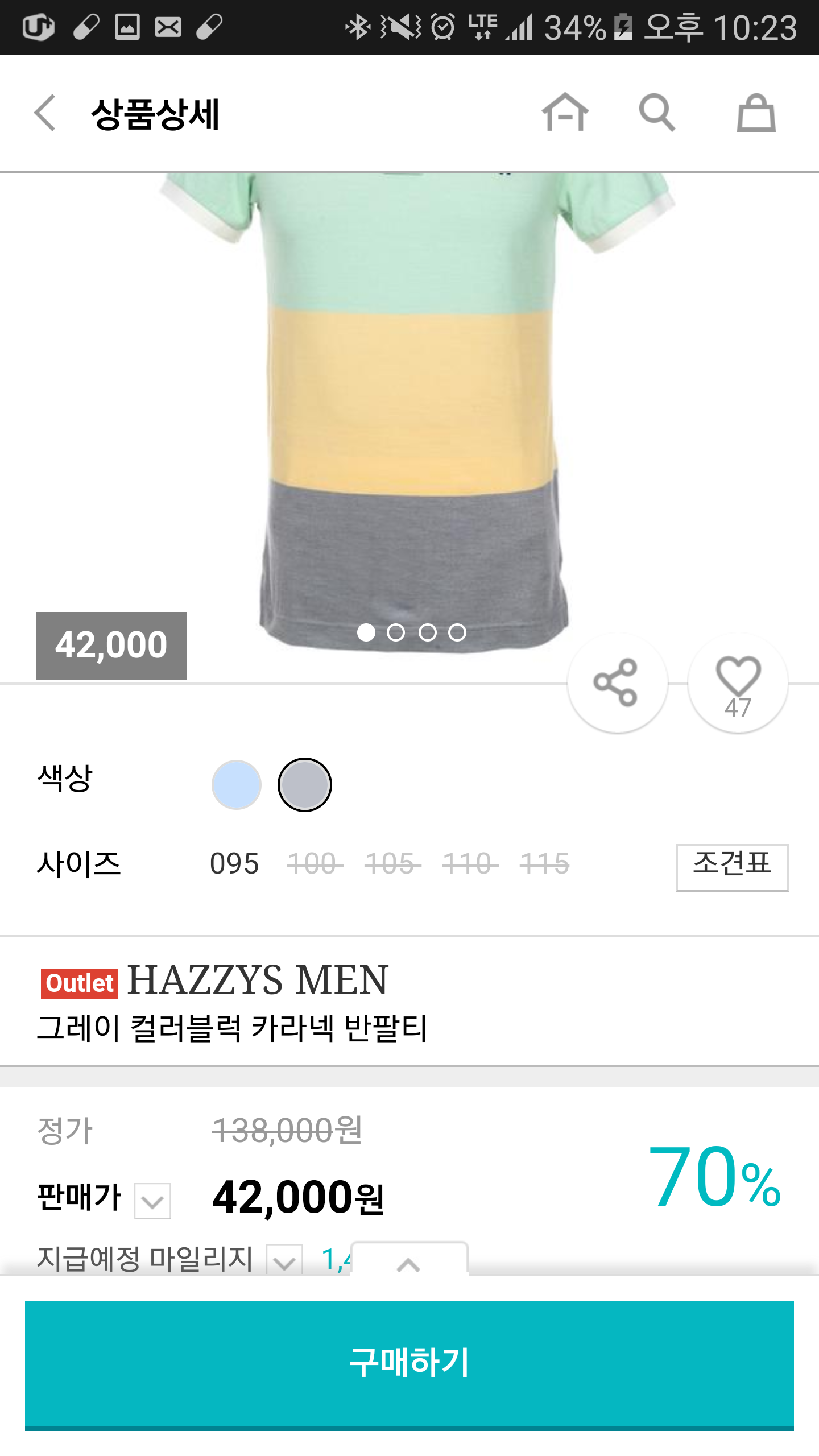
Task: Add this product to the wishlist heart
Action: pyautogui.click(x=738, y=682)
